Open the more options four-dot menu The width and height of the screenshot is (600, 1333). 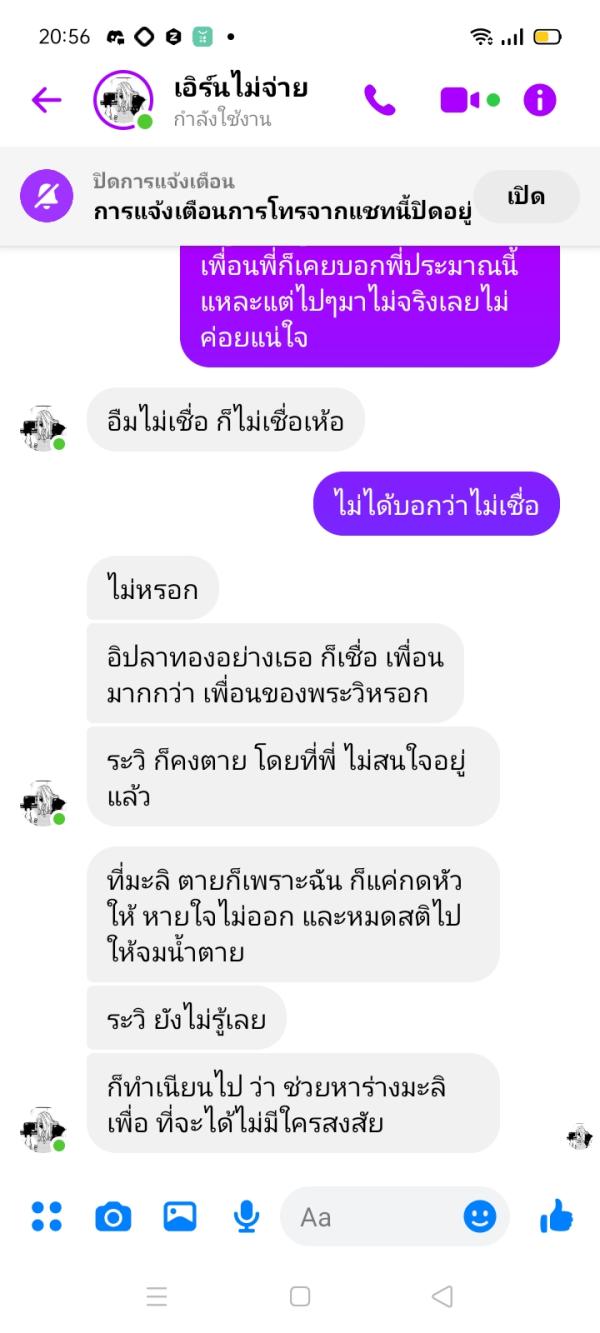pos(46,1216)
